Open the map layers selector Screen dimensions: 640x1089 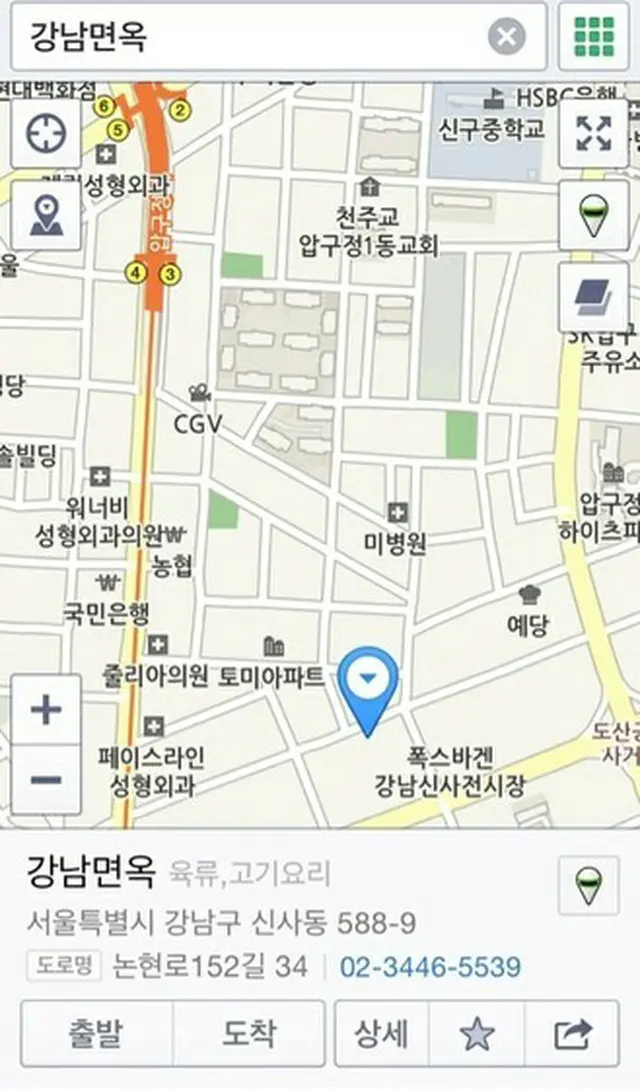[x=594, y=297]
